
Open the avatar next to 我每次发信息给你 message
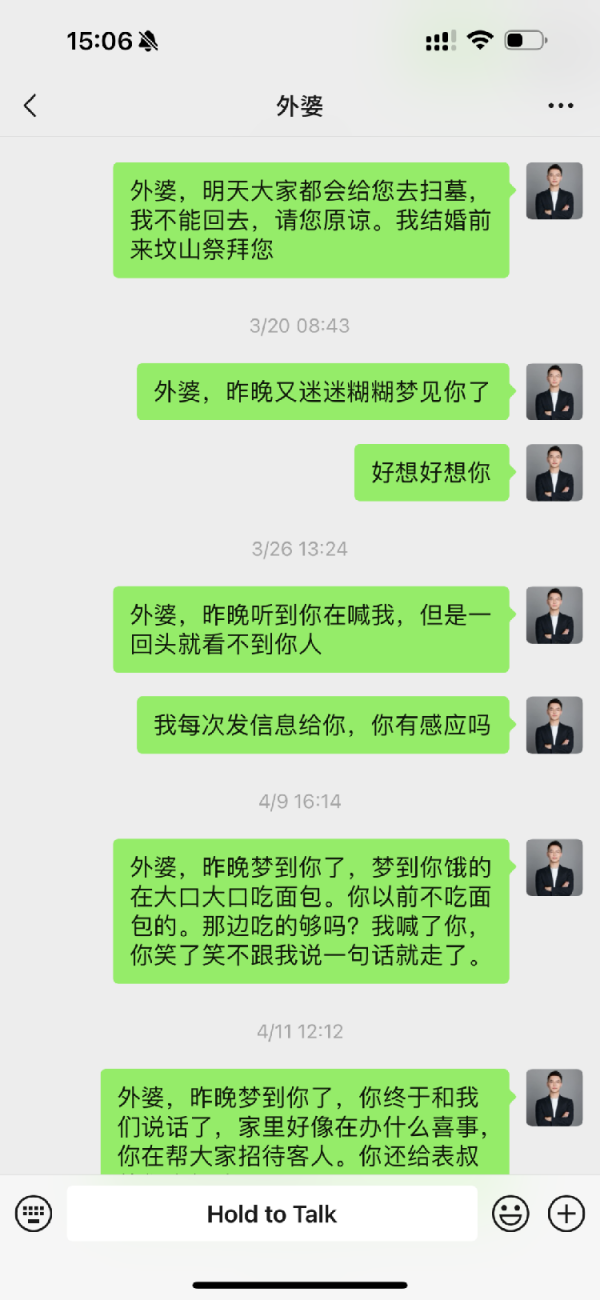(x=554, y=725)
